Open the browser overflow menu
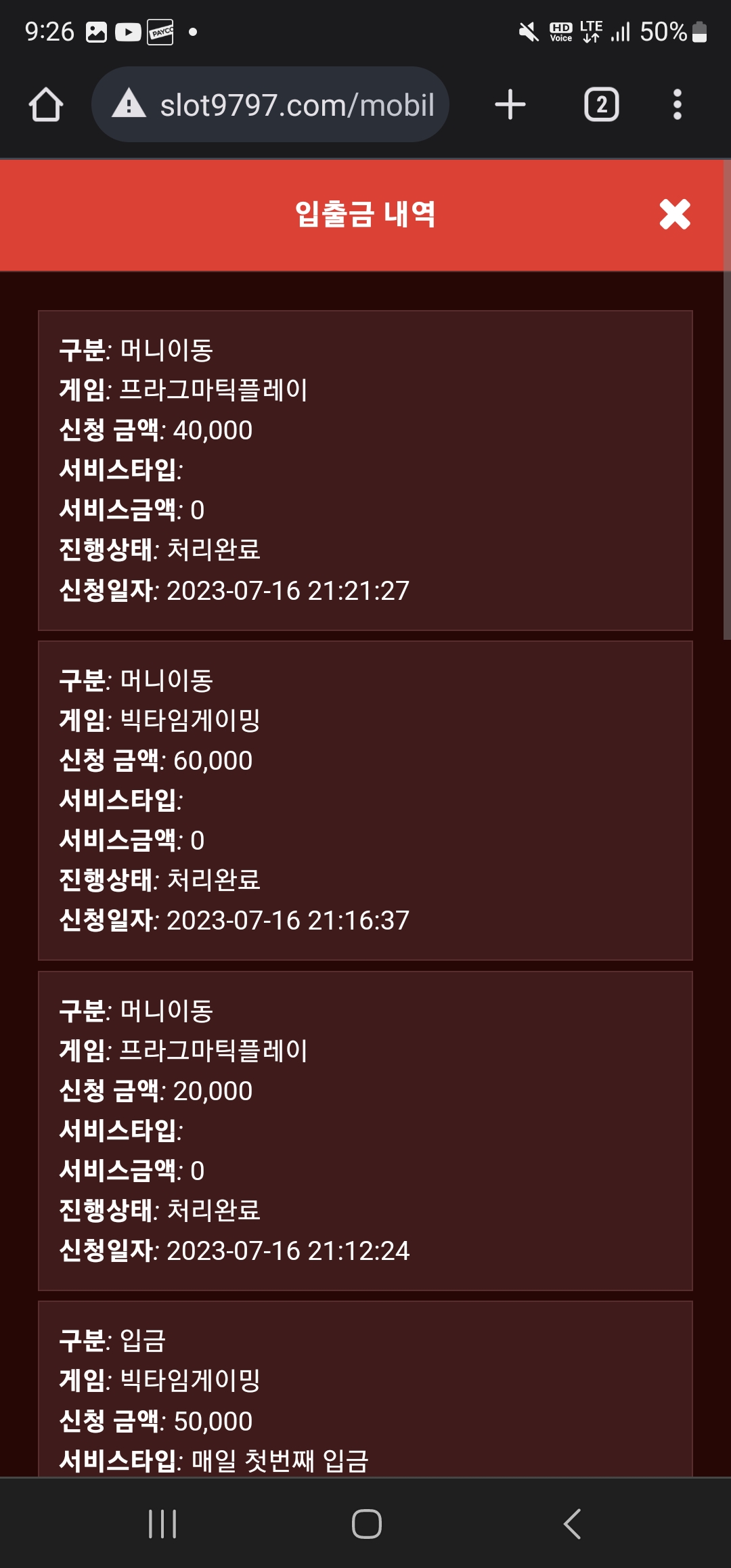This screenshot has width=731, height=1568. click(x=677, y=105)
